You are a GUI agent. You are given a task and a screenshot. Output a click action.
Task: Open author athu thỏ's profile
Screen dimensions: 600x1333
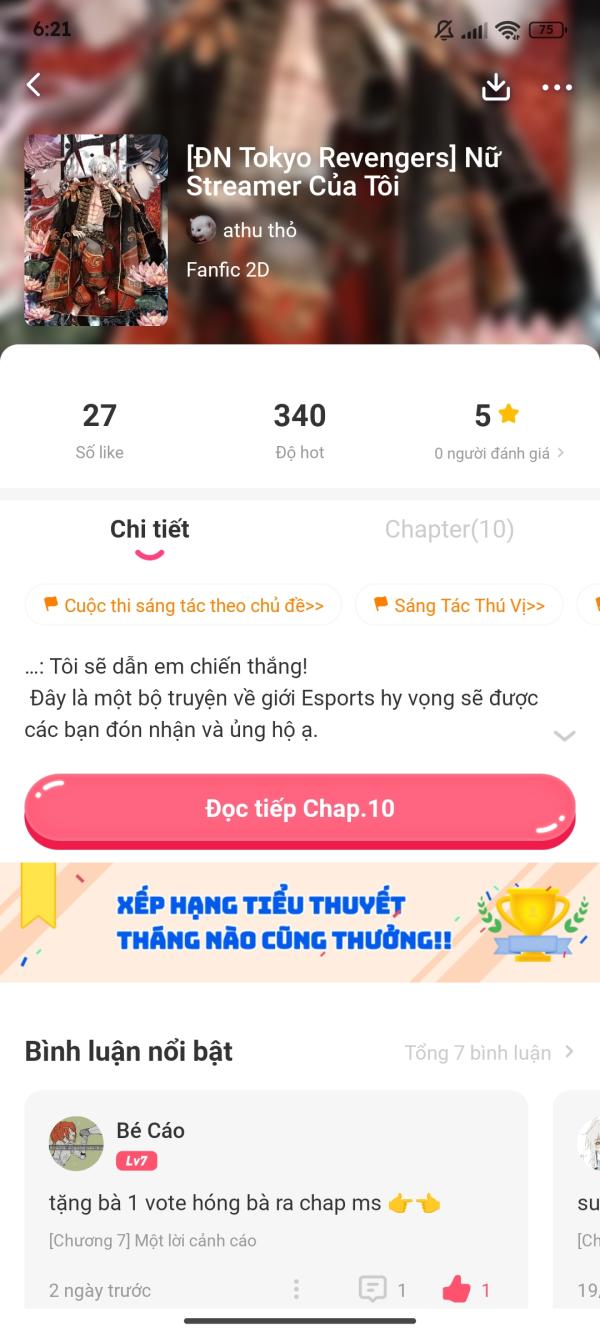243,230
